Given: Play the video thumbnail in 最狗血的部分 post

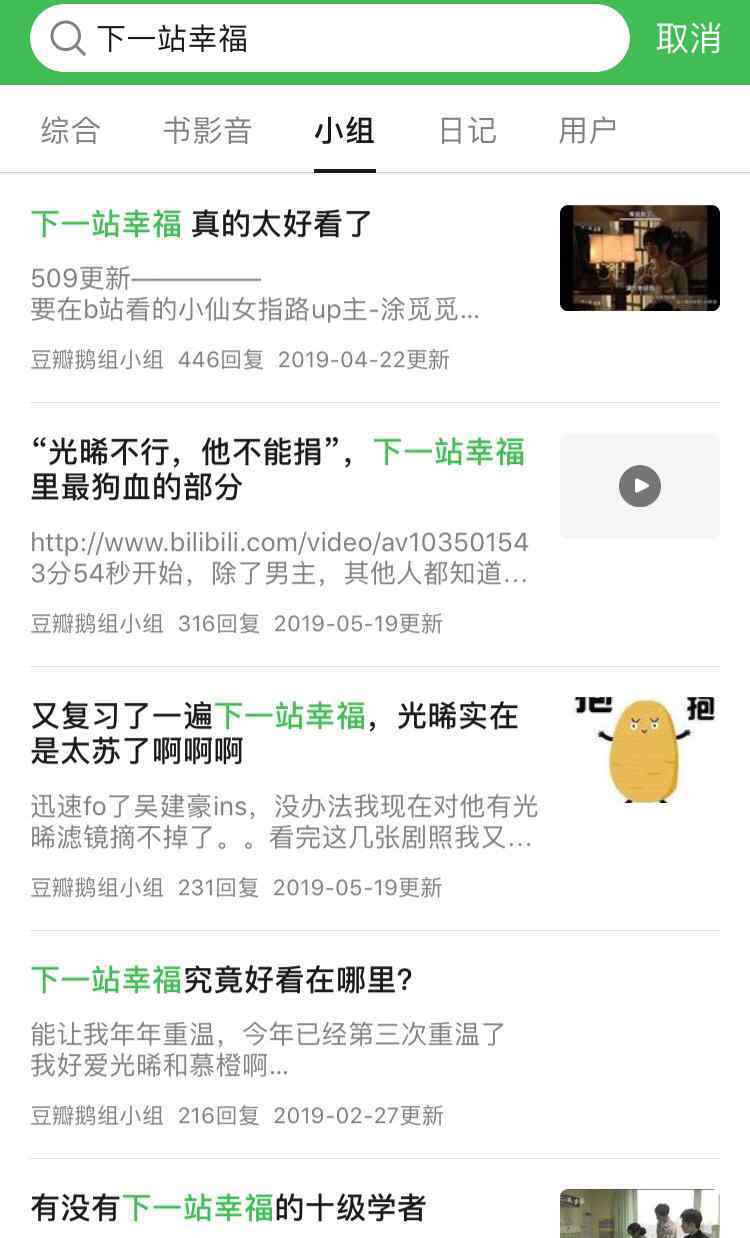Looking at the screenshot, I should (x=639, y=487).
